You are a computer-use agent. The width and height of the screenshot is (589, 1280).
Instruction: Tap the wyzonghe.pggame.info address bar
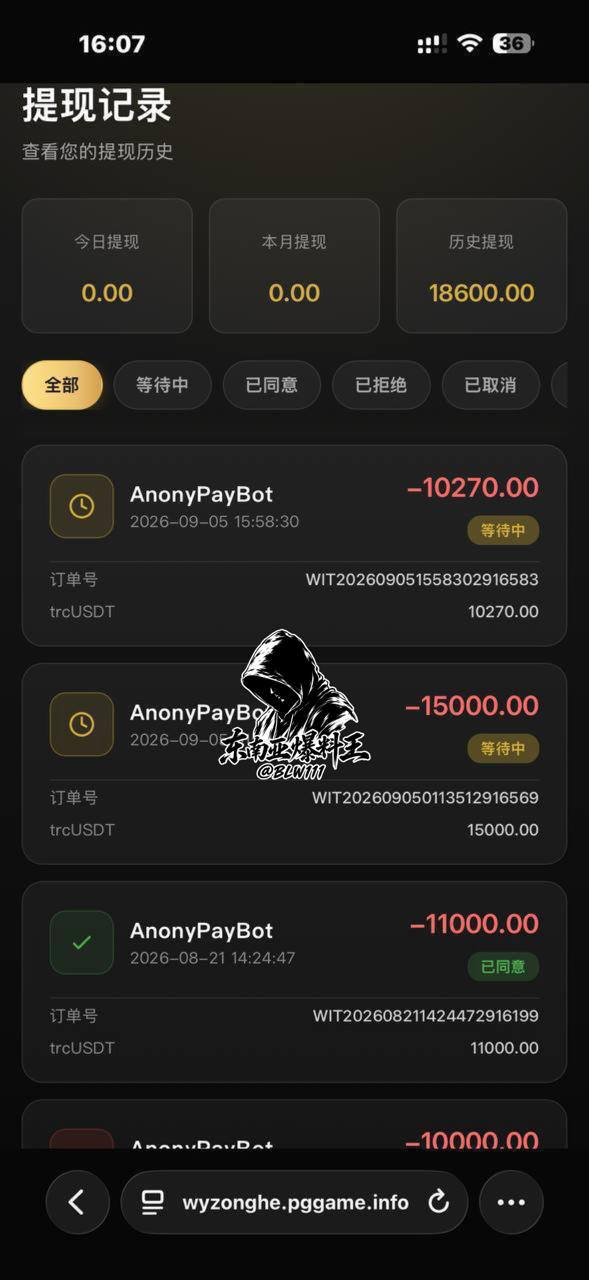click(x=294, y=1202)
